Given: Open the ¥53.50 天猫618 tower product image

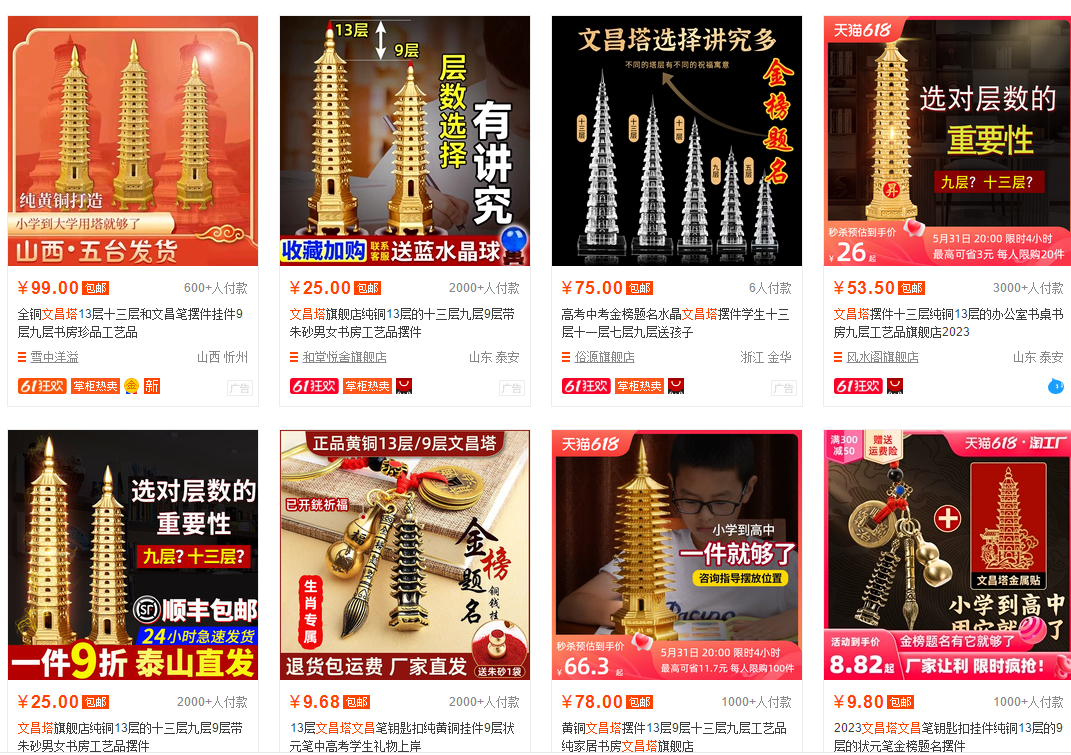Looking at the screenshot, I should (948, 140).
